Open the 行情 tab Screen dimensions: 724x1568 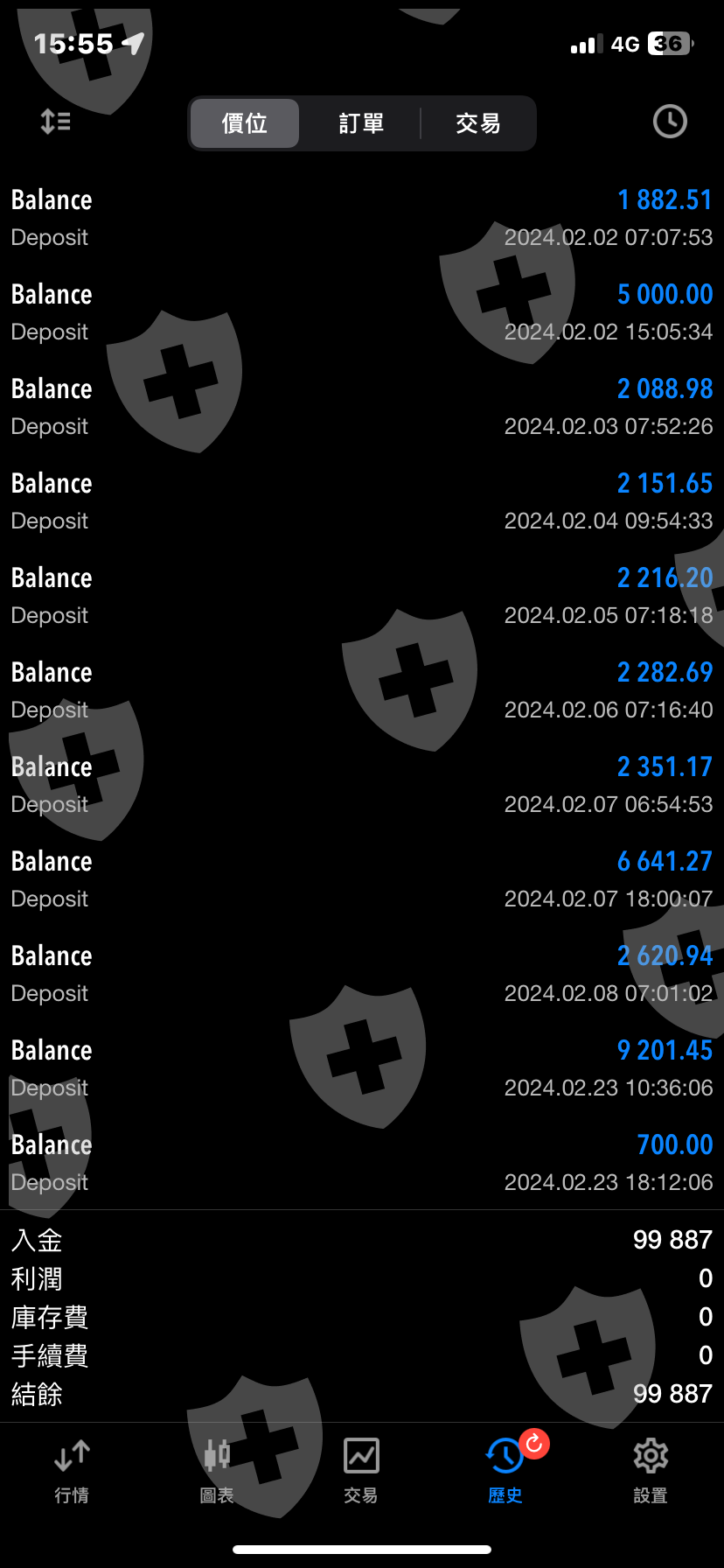[x=72, y=1472]
